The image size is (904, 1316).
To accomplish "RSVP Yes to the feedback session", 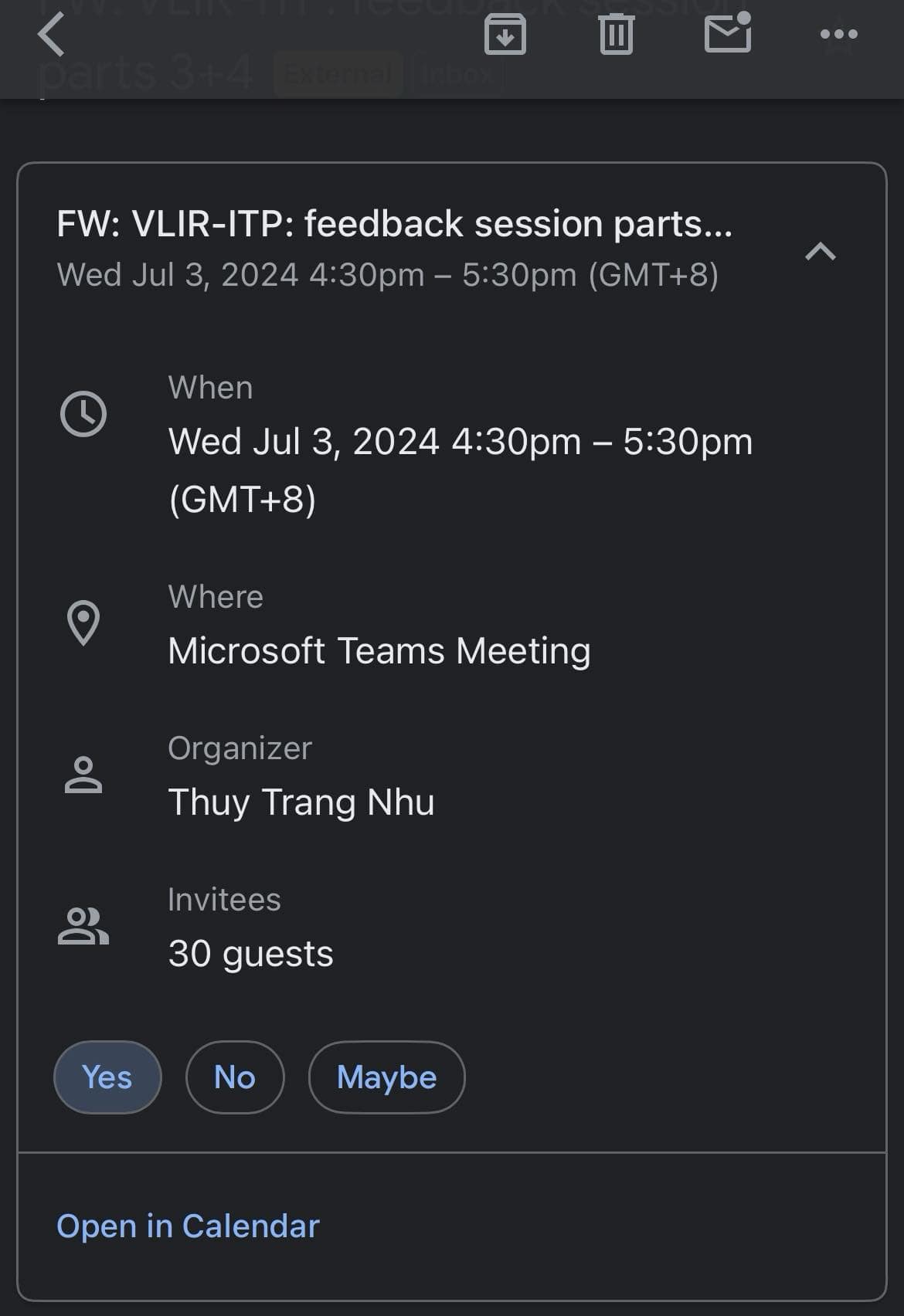I will (107, 1077).
